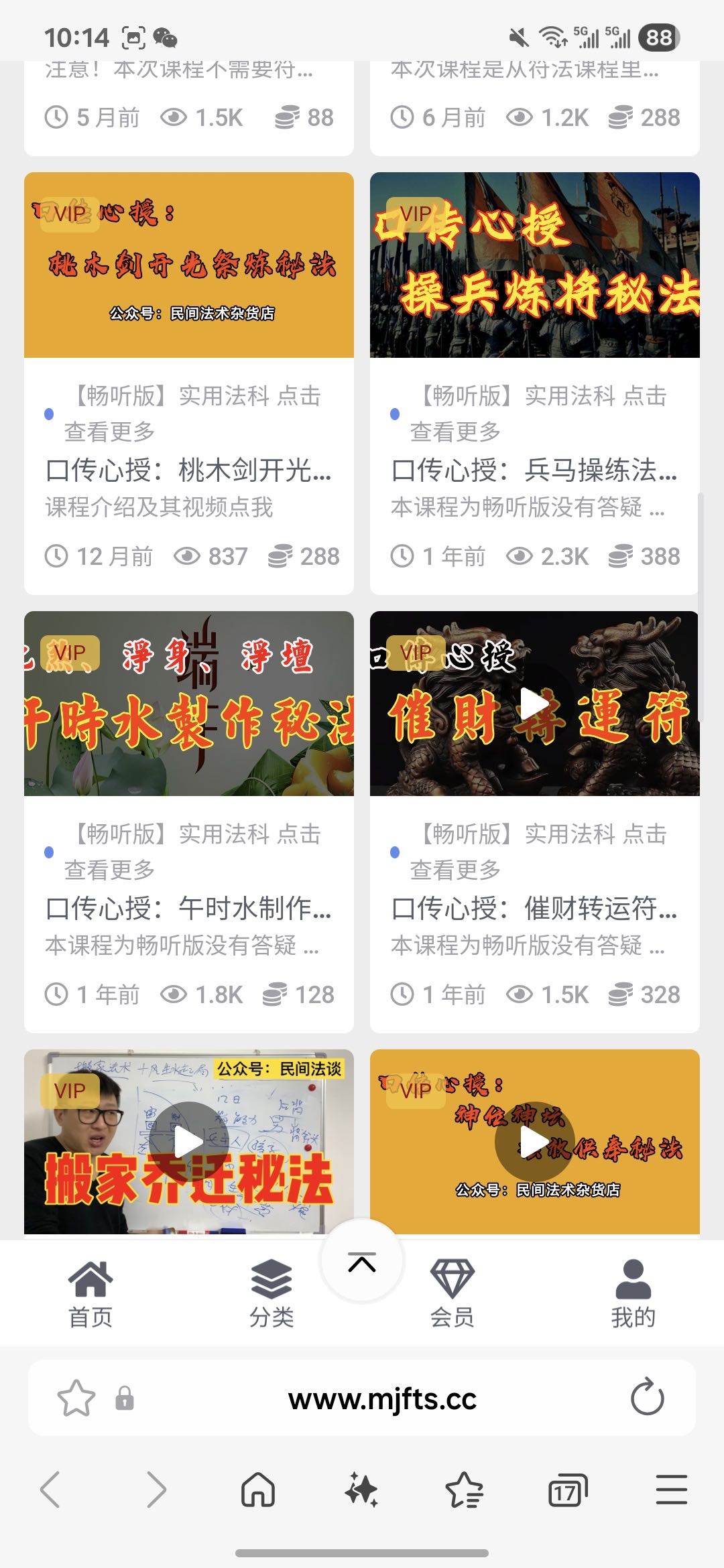Reload the page
The height and width of the screenshot is (1568, 724).
(647, 1398)
